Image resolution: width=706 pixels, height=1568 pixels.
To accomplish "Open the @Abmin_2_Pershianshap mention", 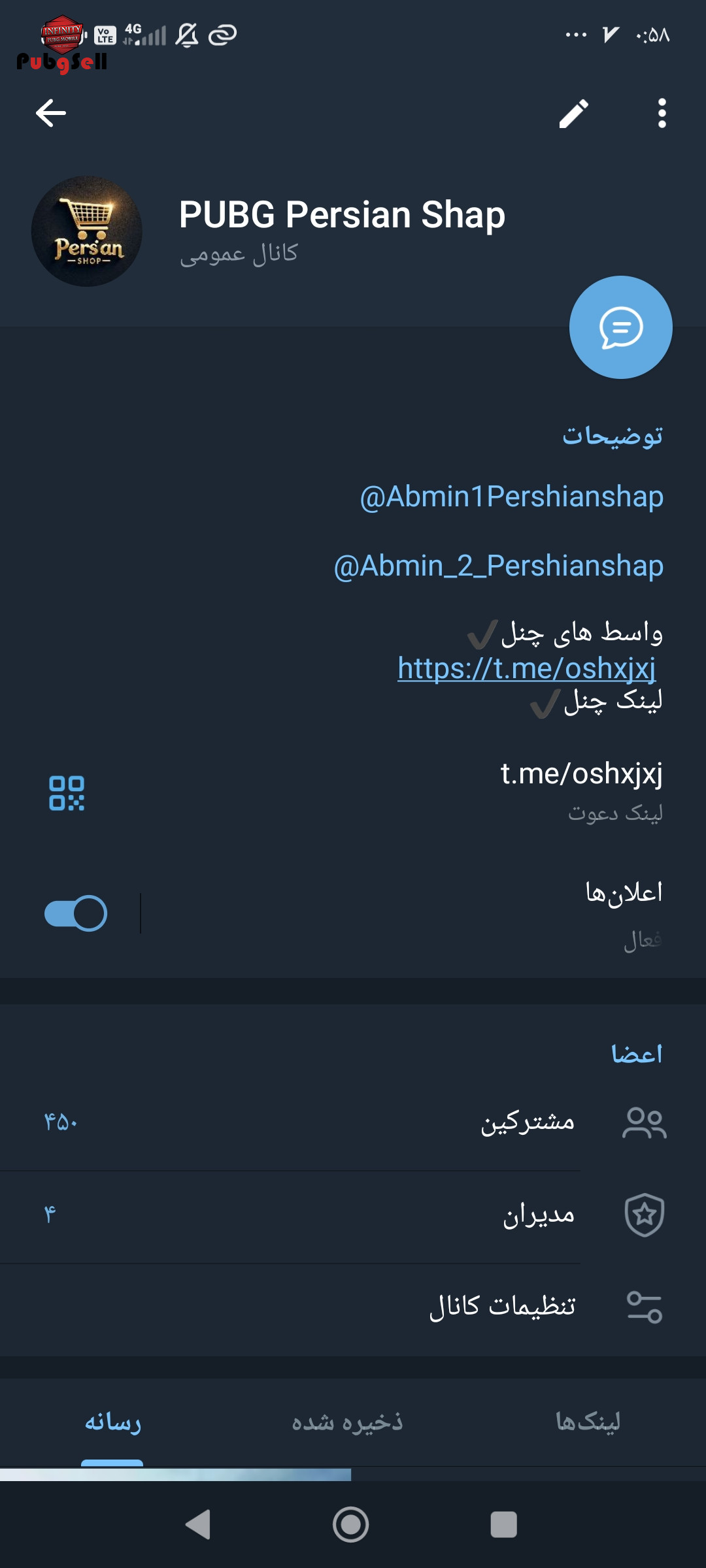I will [x=499, y=566].
